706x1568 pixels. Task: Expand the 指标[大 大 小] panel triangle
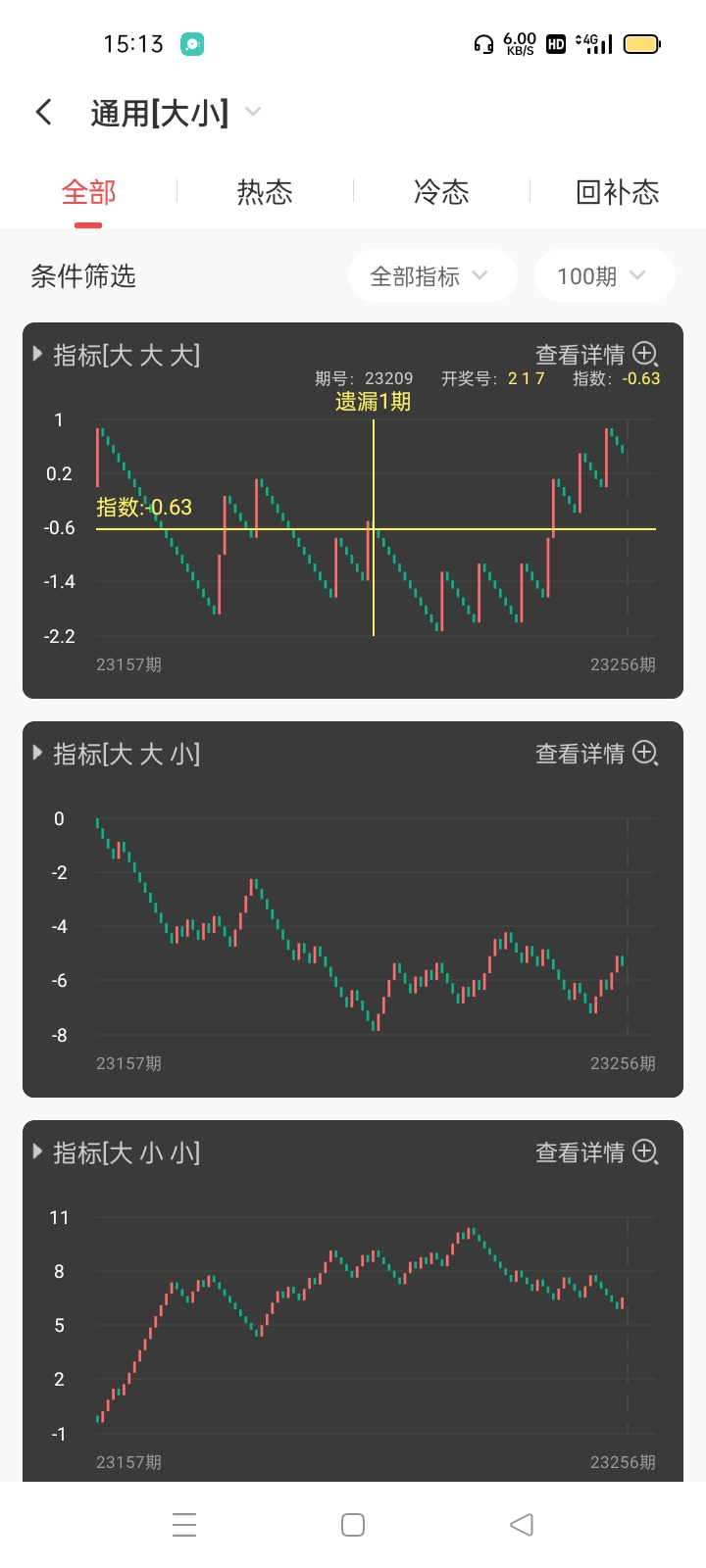tap(37, 755)
